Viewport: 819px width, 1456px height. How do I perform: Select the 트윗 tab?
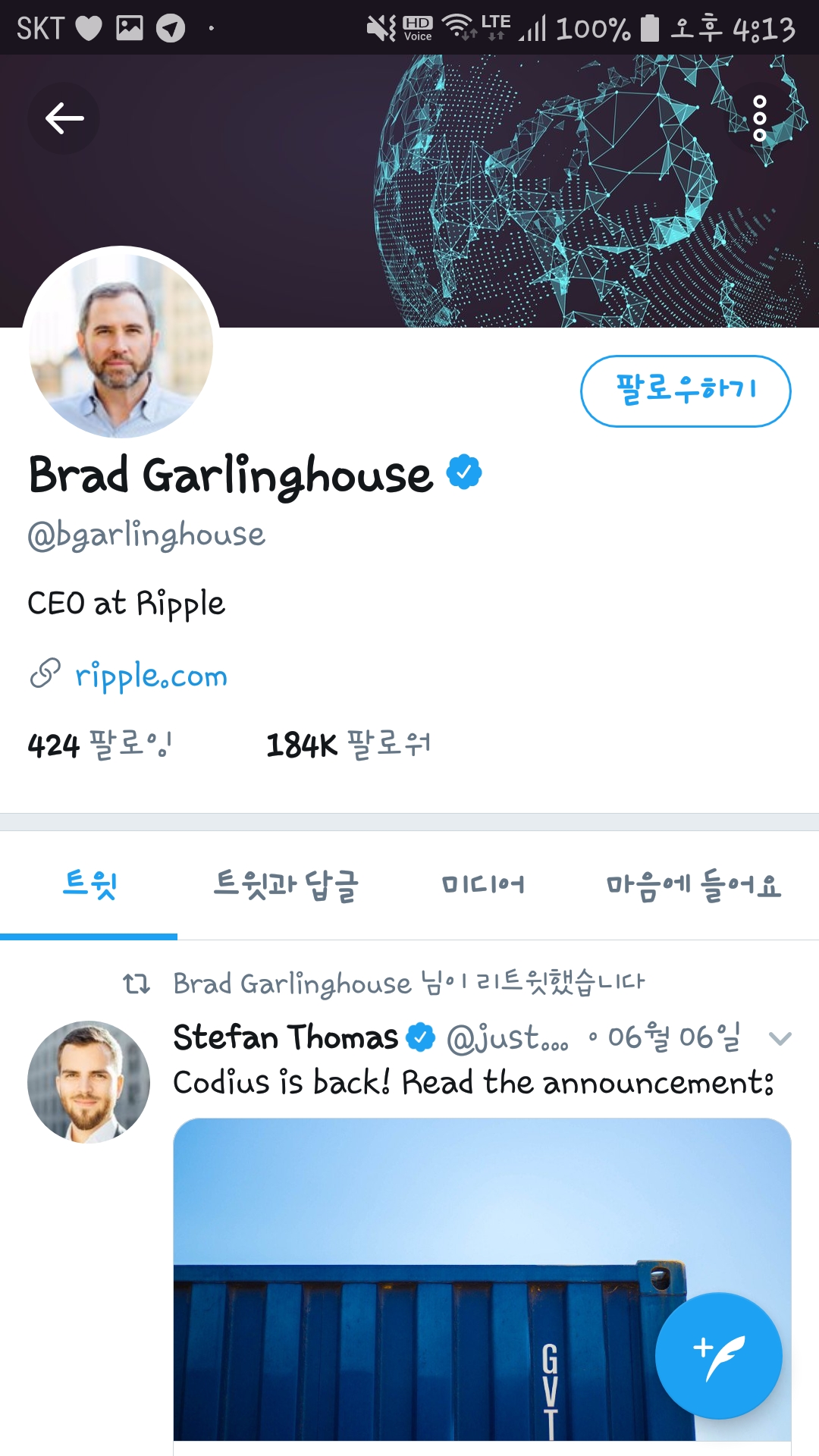89,885
